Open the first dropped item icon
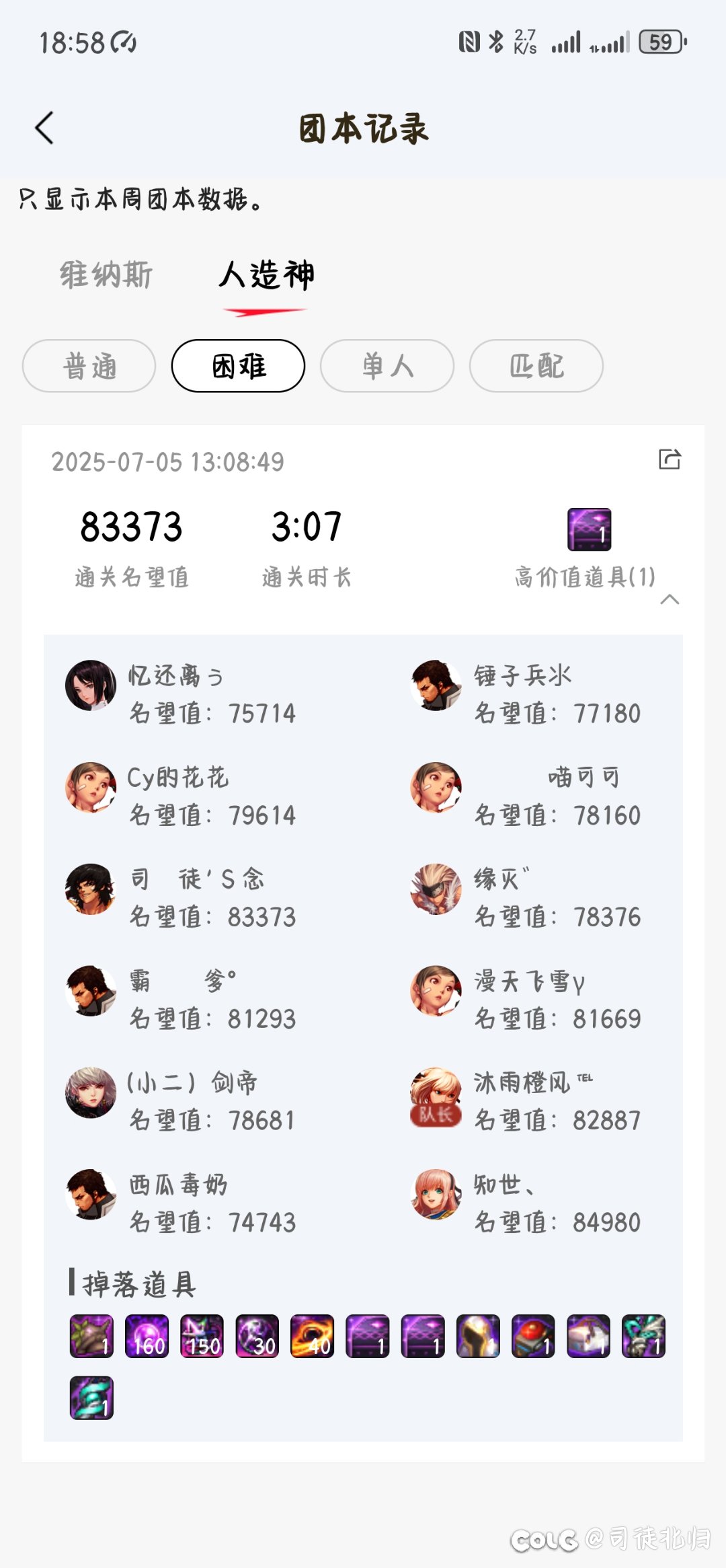Viewport: 726px width, 1568px height. click(91, 1336)
